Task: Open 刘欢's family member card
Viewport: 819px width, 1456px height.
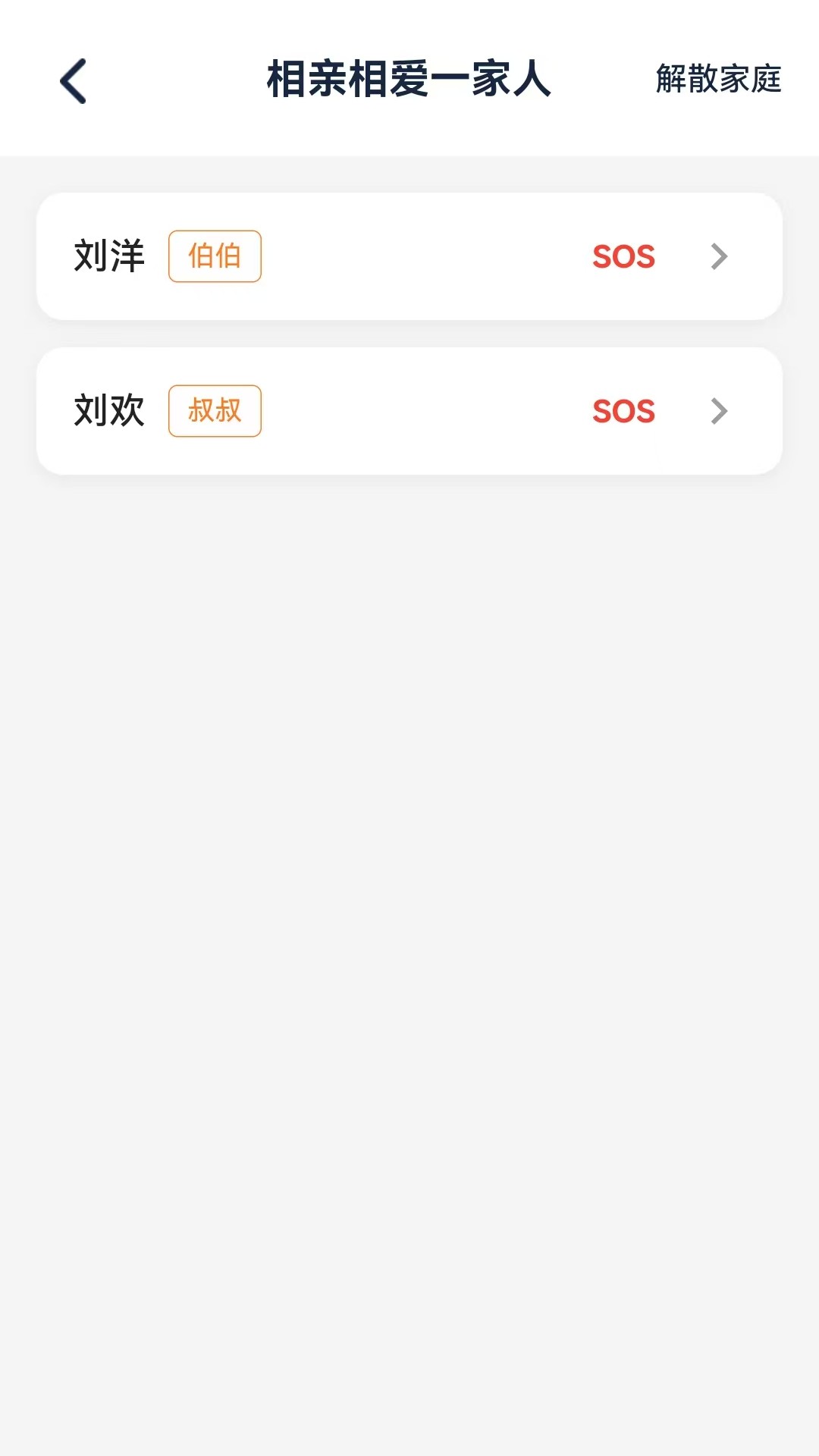Action: (x=409, y=410)
